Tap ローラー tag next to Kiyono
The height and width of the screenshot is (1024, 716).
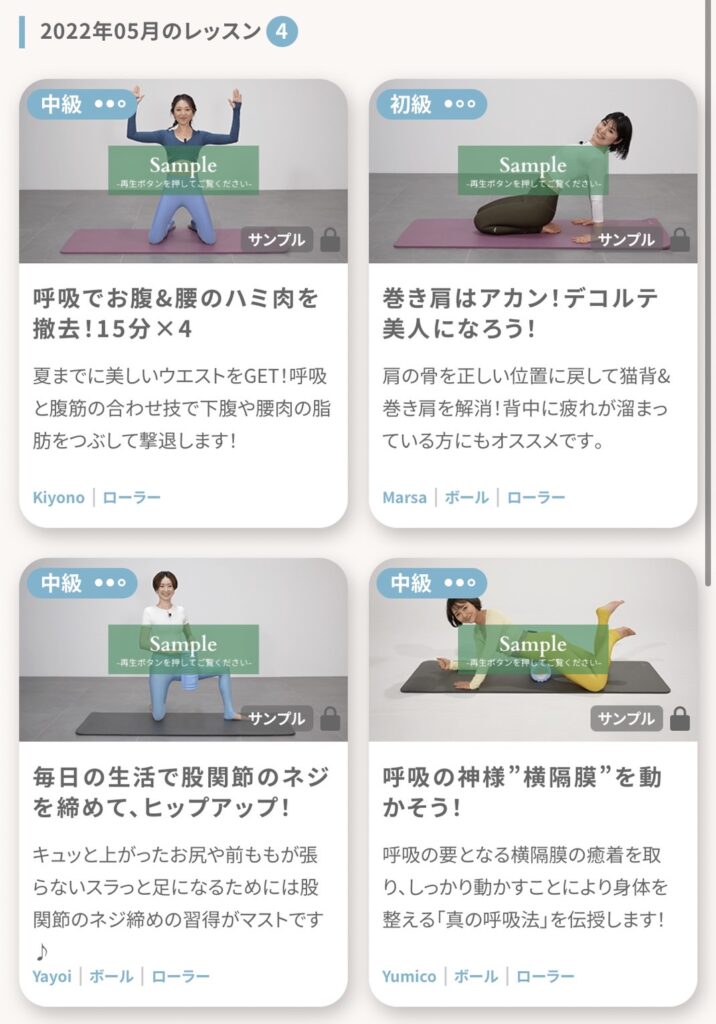click(x=131, y=497)
